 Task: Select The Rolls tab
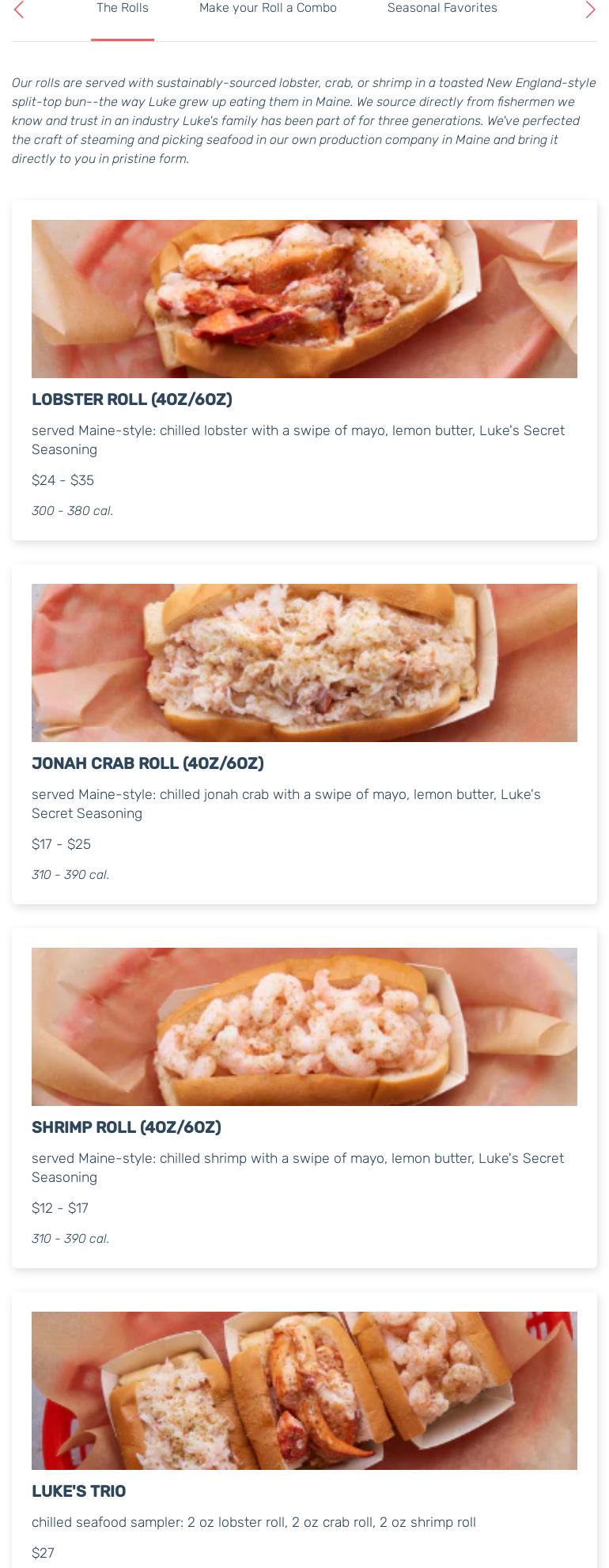coord(123,8)
